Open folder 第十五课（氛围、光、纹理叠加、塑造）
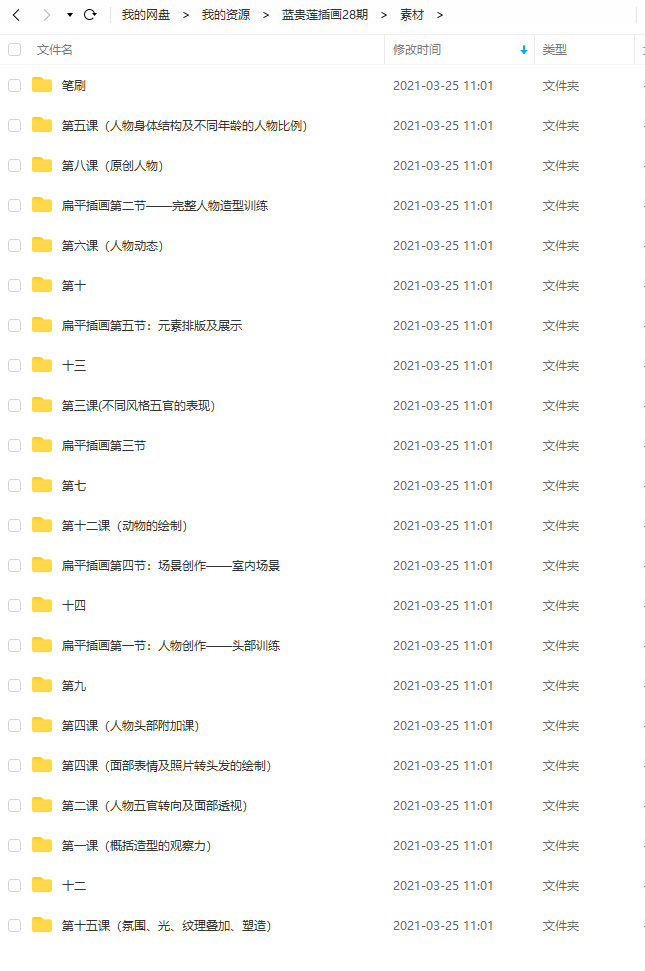 tap(166, 926)
